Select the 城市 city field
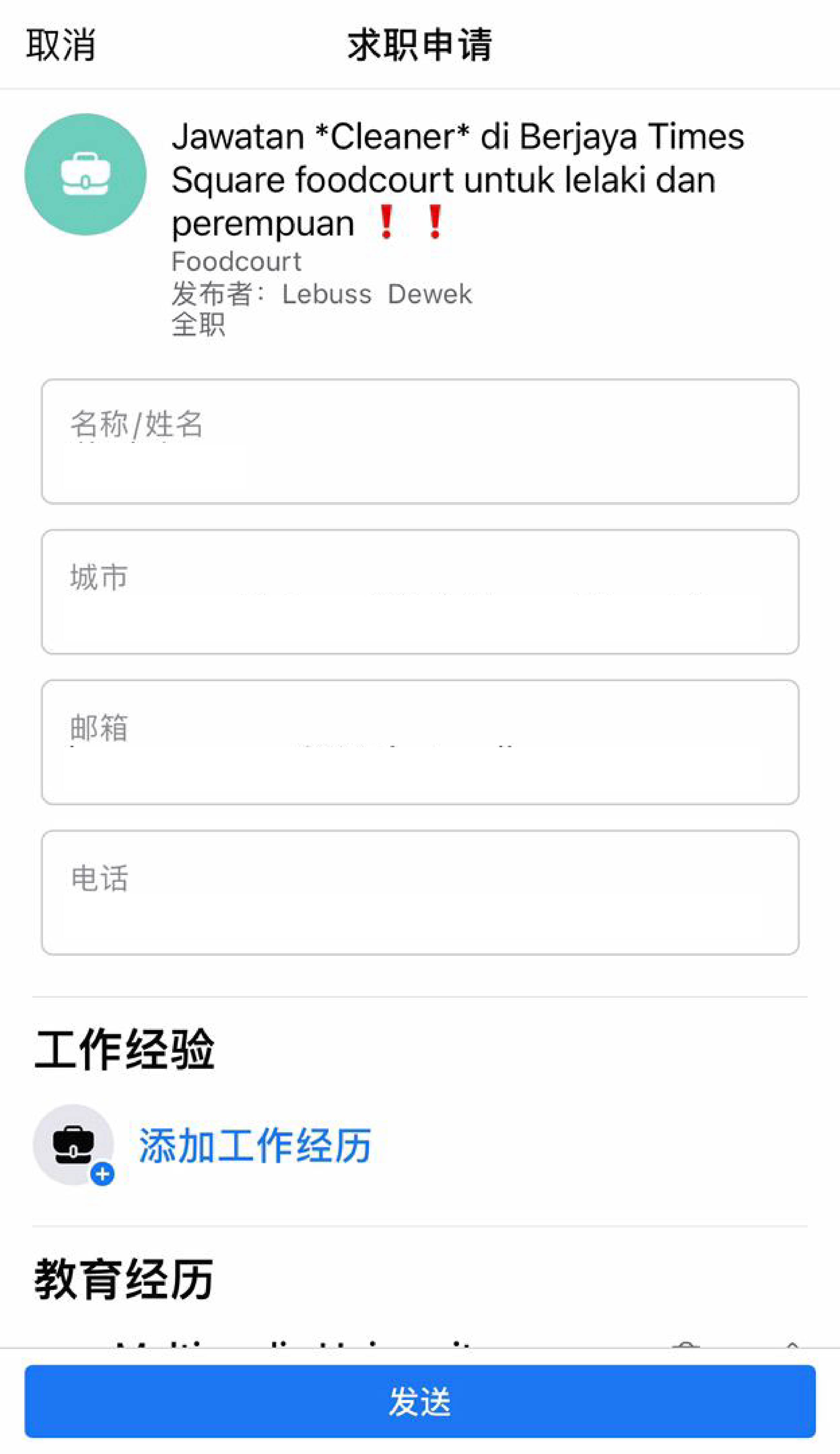 tap(420, 592)
